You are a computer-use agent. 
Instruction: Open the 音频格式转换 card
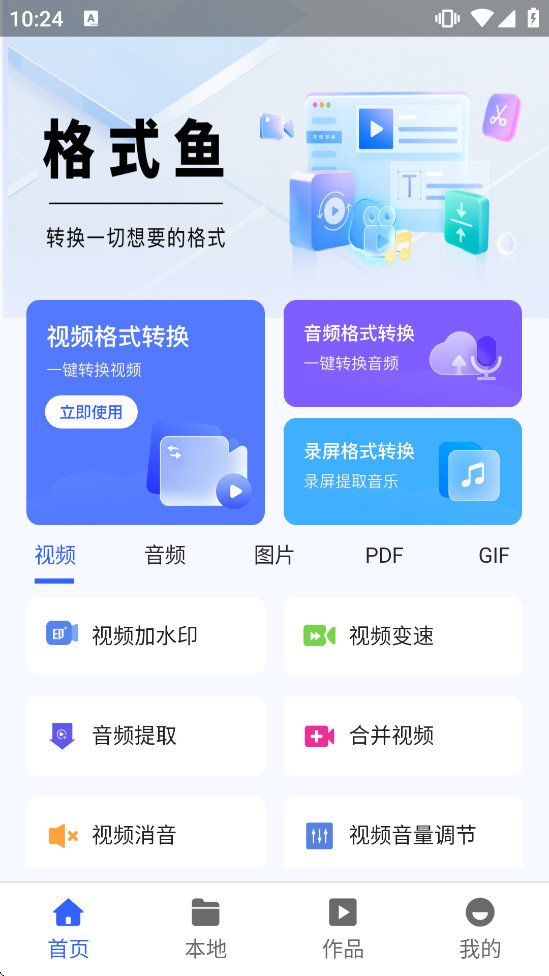pyautogui.click(x=403, y=354)
